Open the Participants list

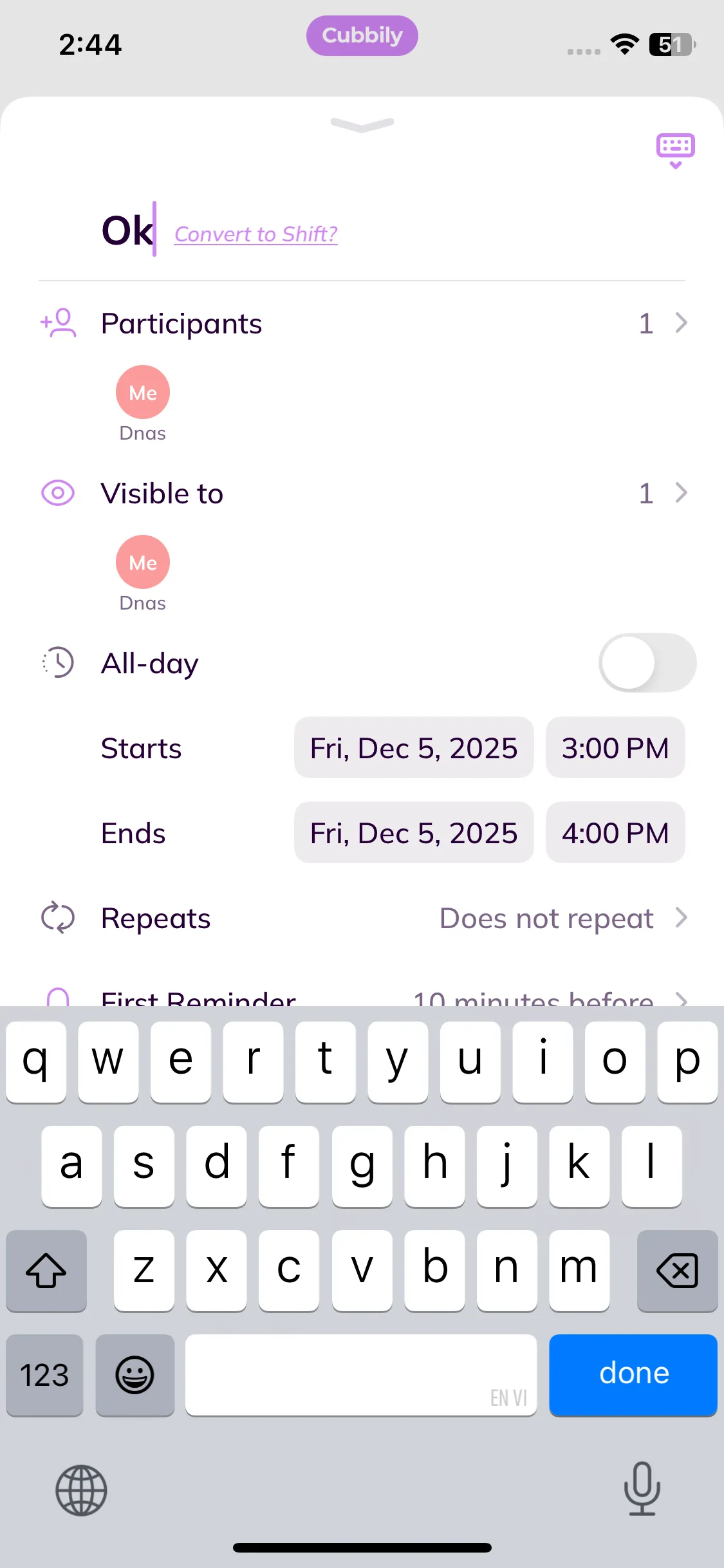363,323
